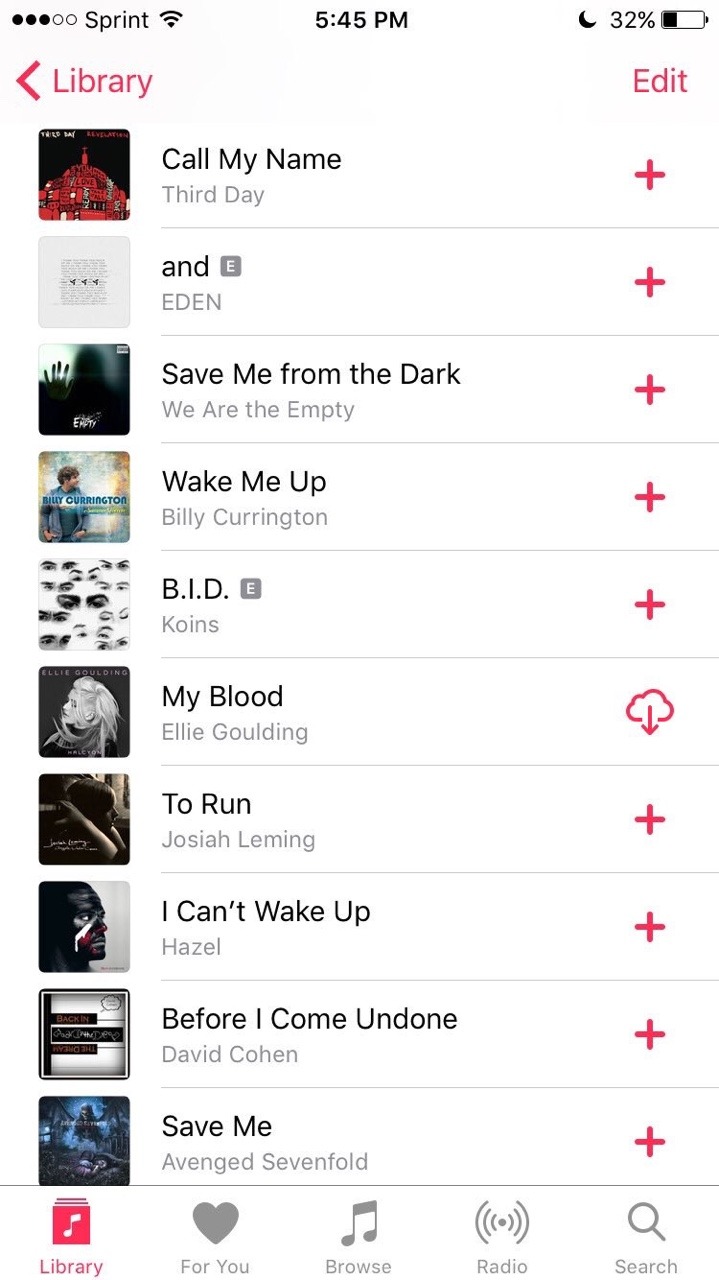Download My Blood by Ellie Goulding
This screenshot has height=1280, width=719.
point(650,713)
